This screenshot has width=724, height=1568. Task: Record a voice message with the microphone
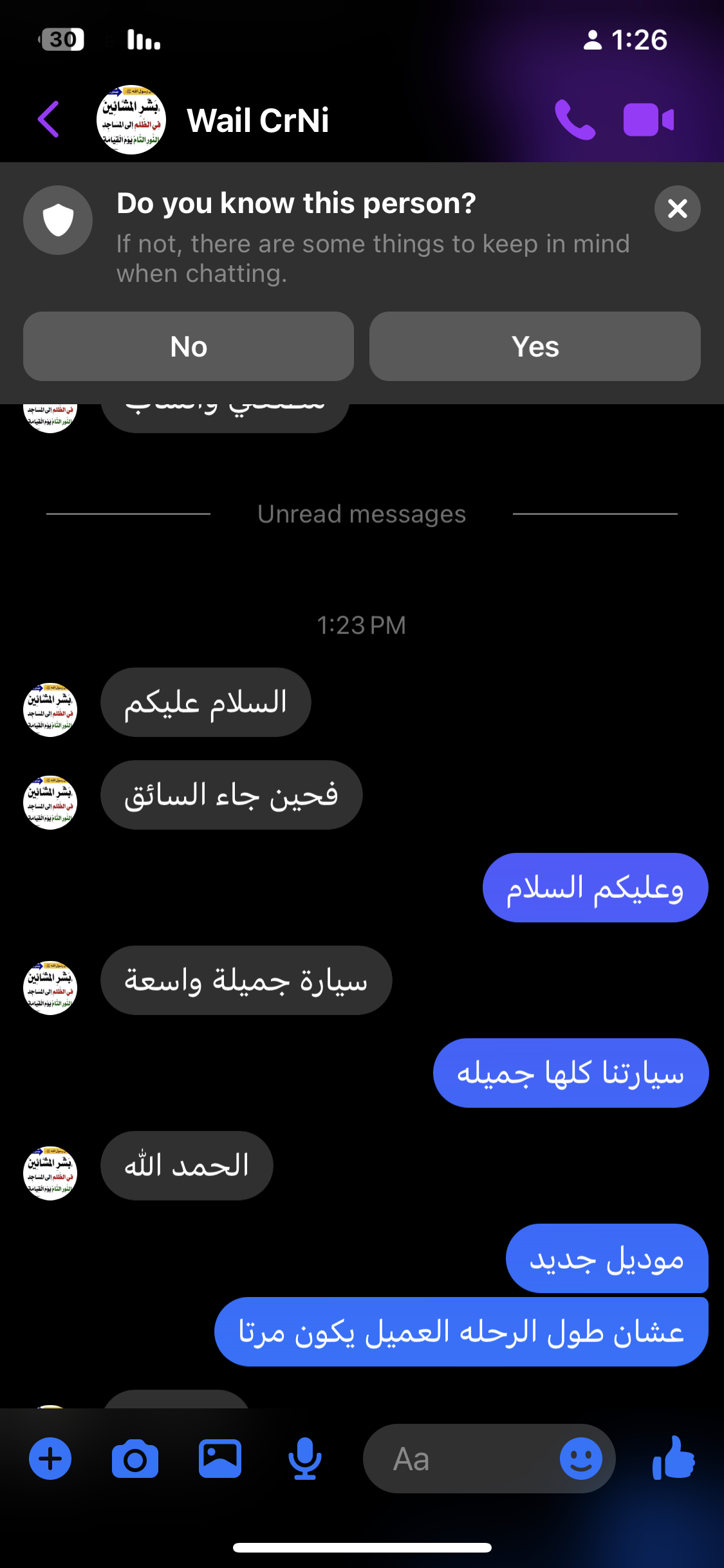click(304, 1459)
